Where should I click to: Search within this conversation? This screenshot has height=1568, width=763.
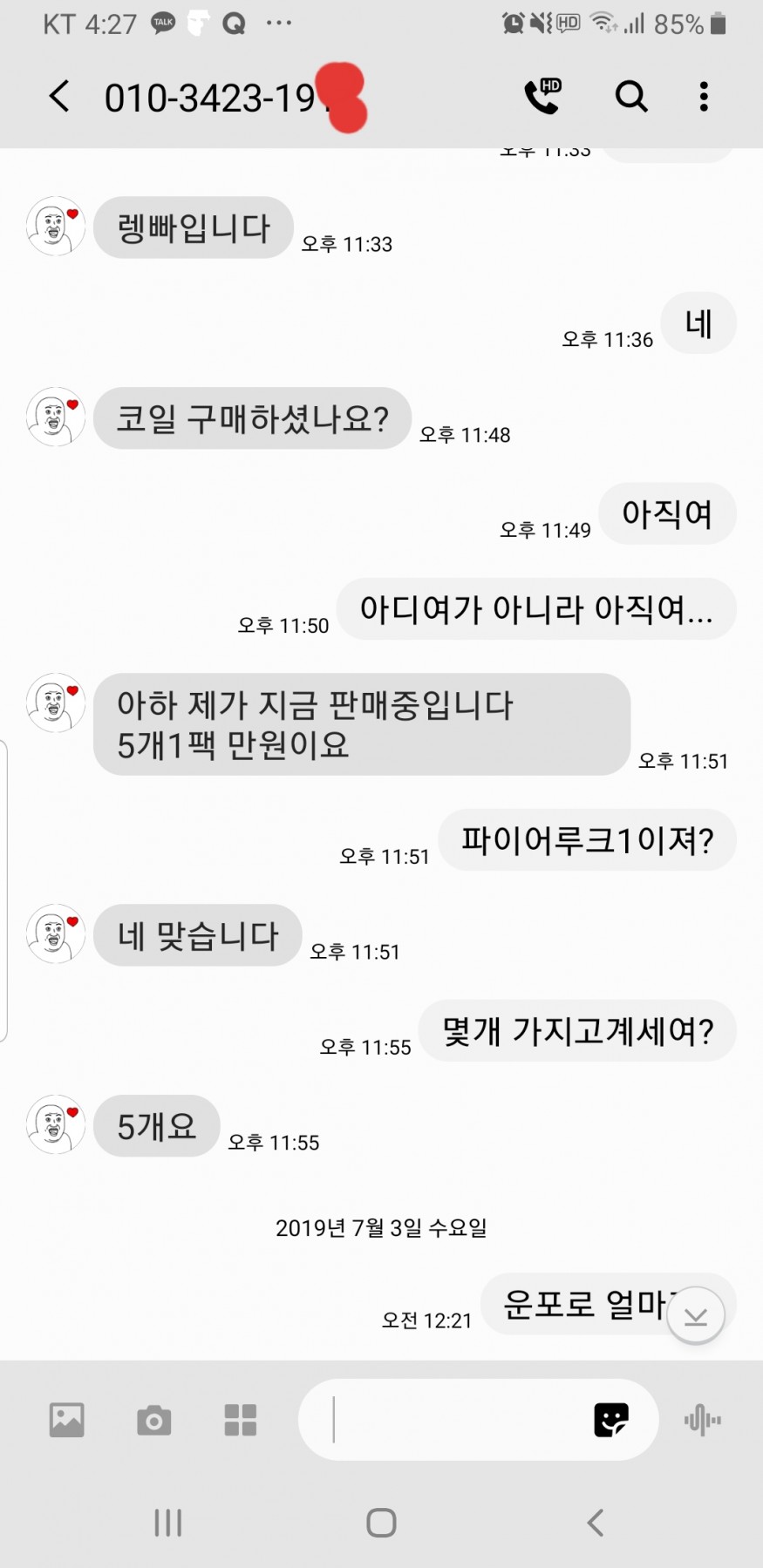[x=631, y=97]
